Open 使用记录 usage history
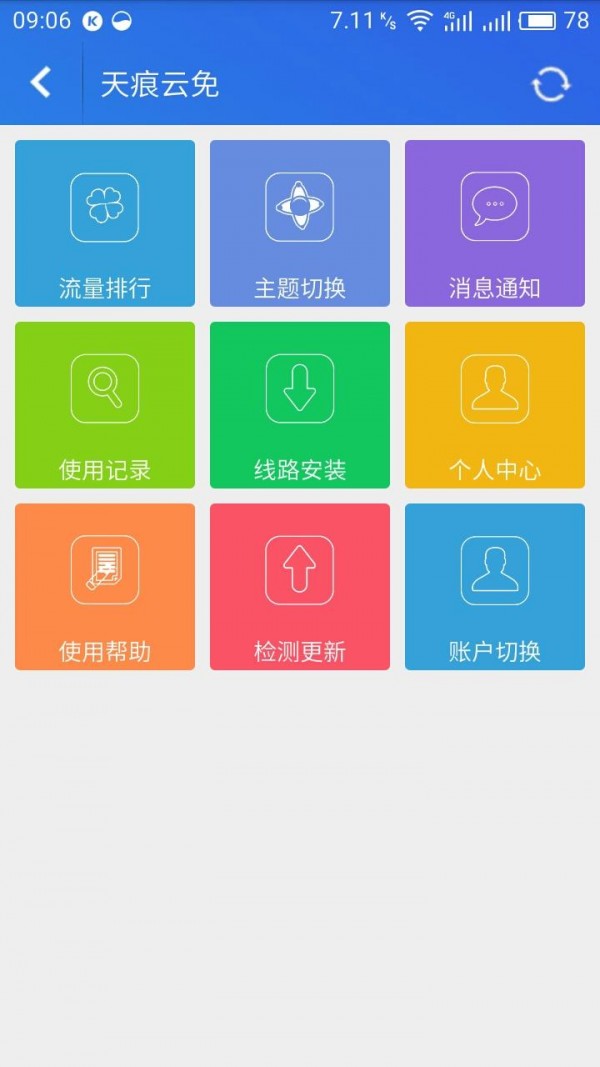This screenshot has width=600, height=1067. click(x=105, y=405)
